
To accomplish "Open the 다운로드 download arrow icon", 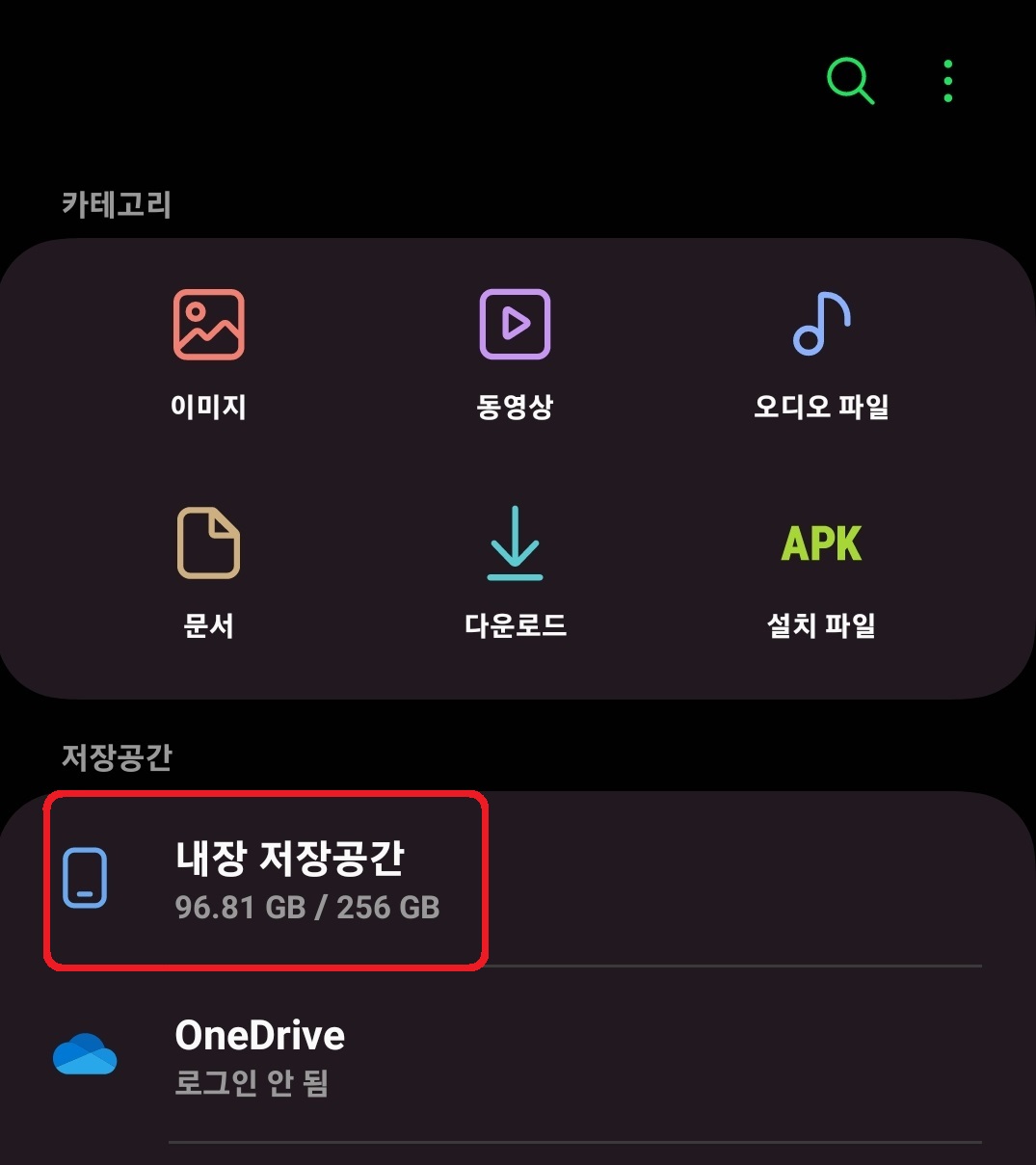I will 516,544.
